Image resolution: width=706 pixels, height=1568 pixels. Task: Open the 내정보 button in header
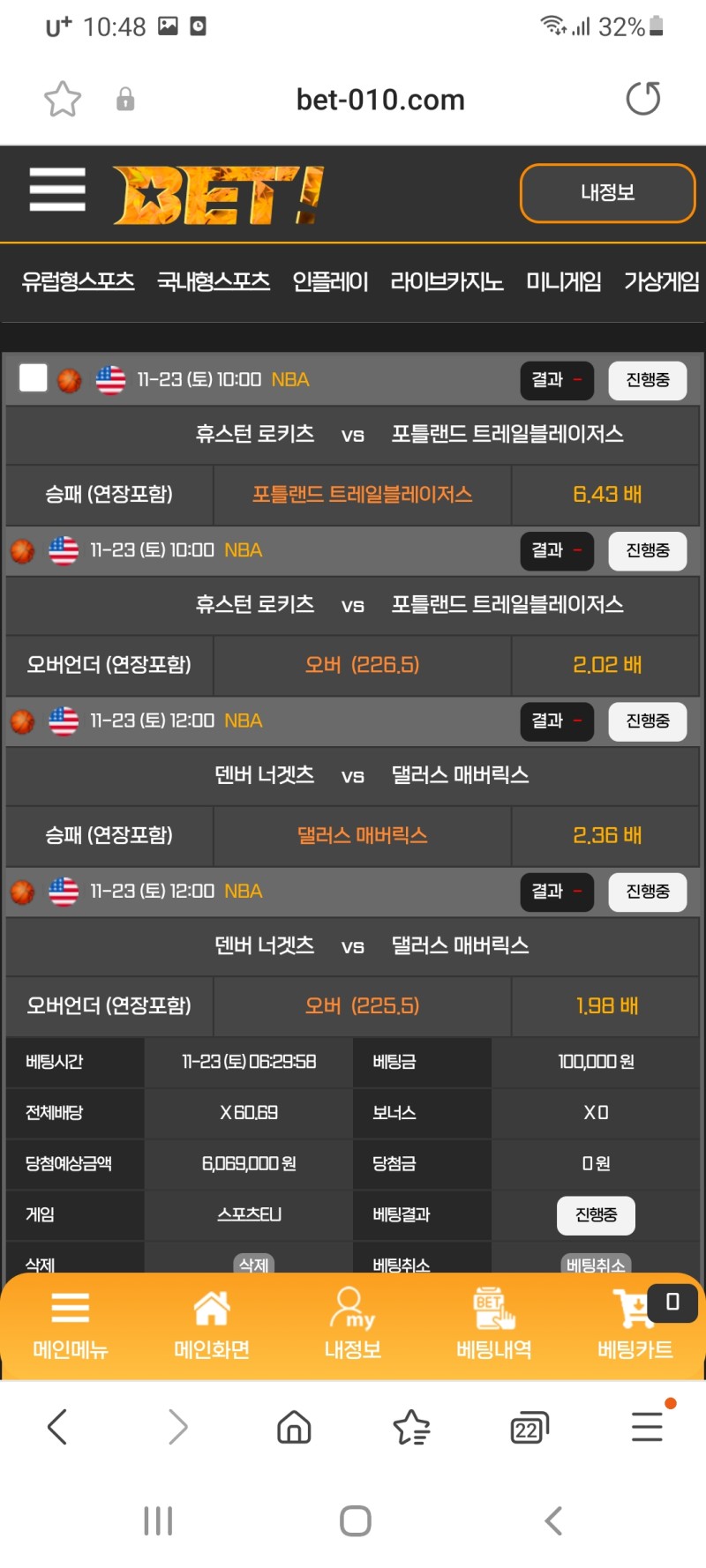coord(607,193)
